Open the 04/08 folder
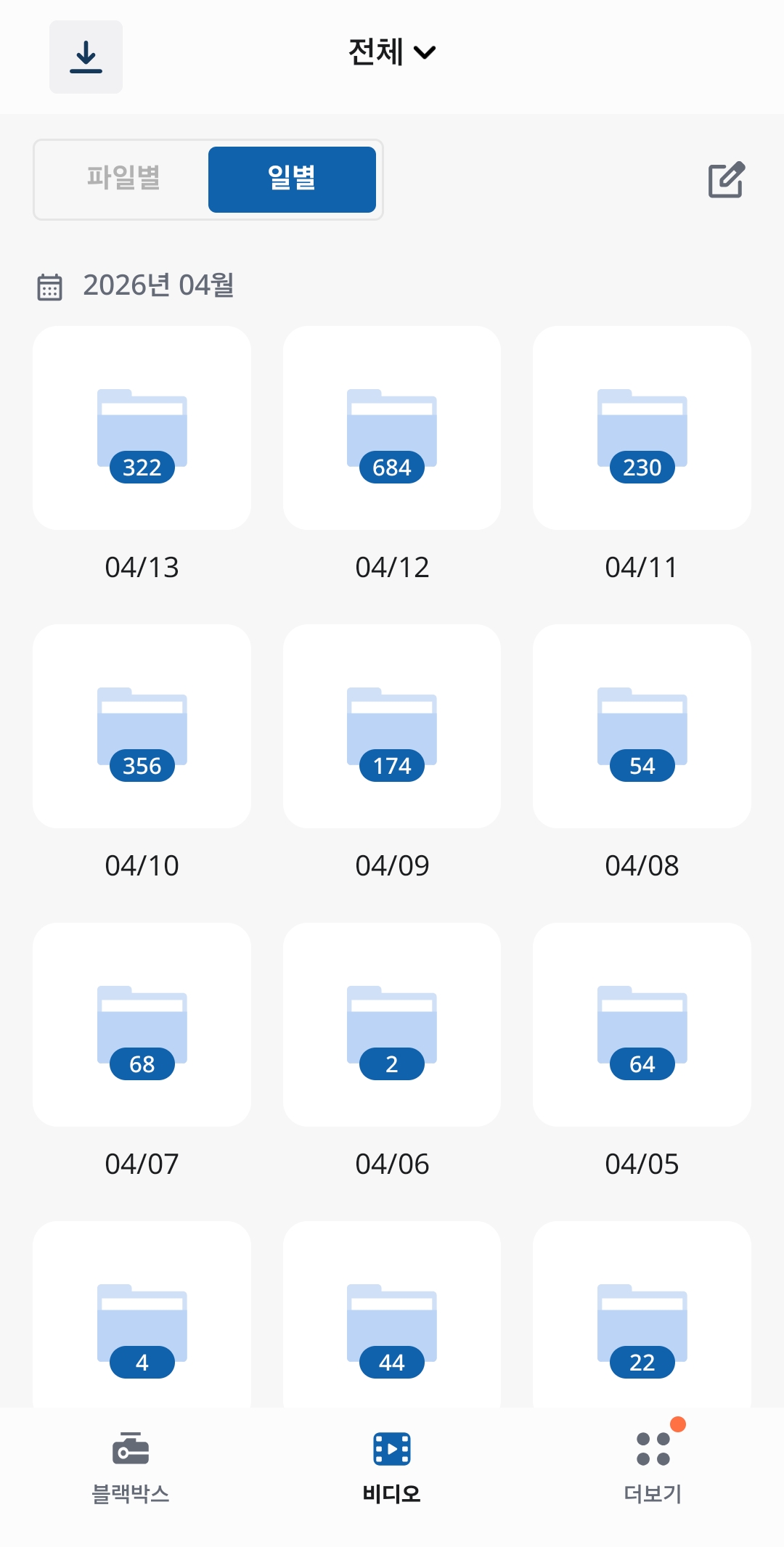 (642, 727)
